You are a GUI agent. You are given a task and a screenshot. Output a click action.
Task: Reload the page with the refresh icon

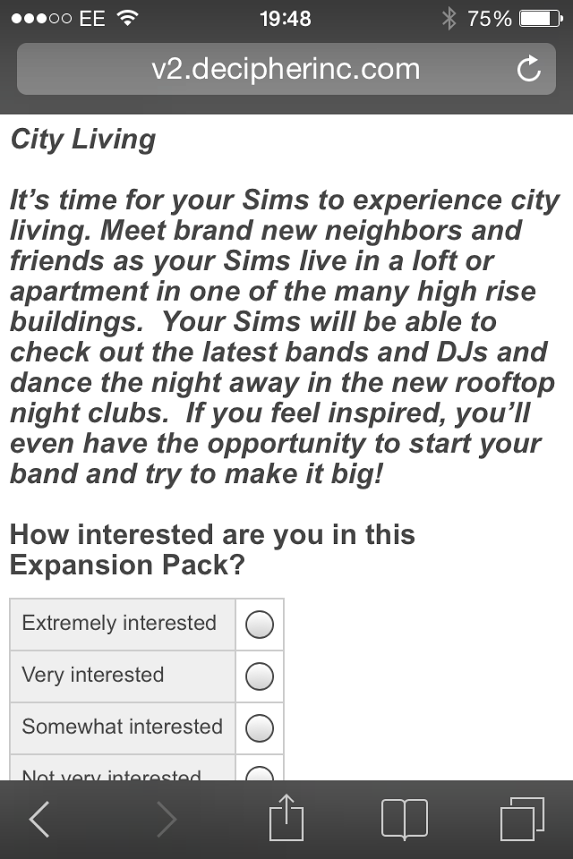coord(529,69)
